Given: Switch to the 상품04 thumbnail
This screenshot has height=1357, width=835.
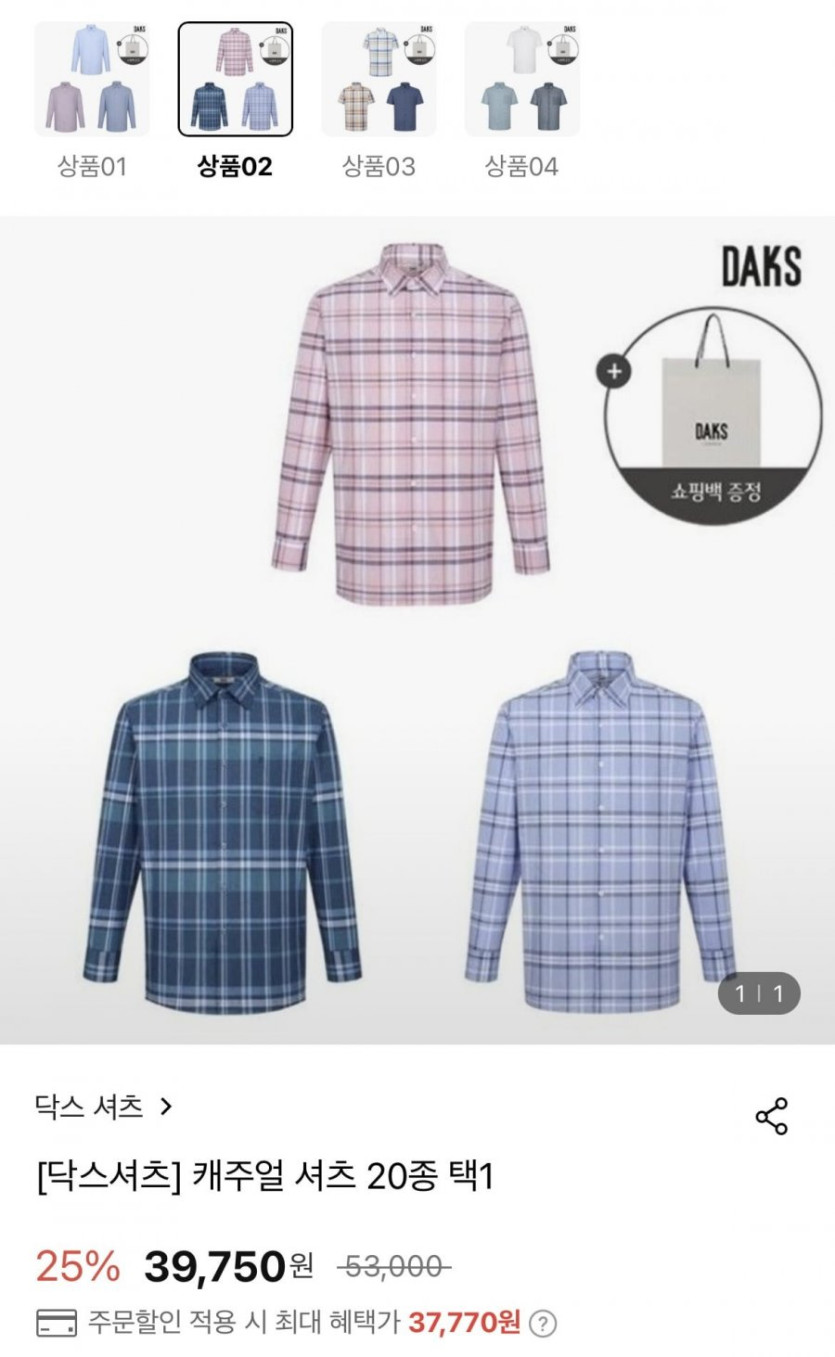Looking at the screenshot, I should (521, 79).
